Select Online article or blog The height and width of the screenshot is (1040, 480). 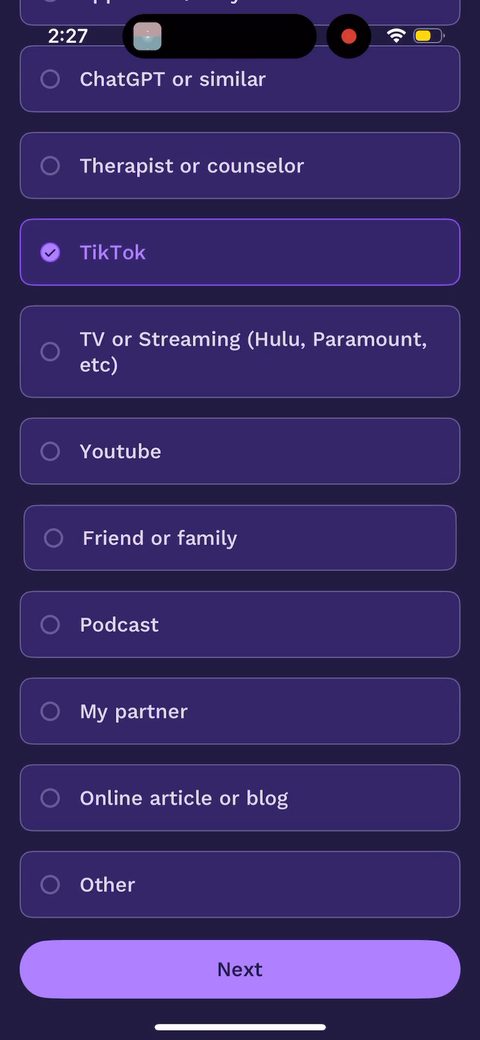pyautogui.click(x=240, y=798)
